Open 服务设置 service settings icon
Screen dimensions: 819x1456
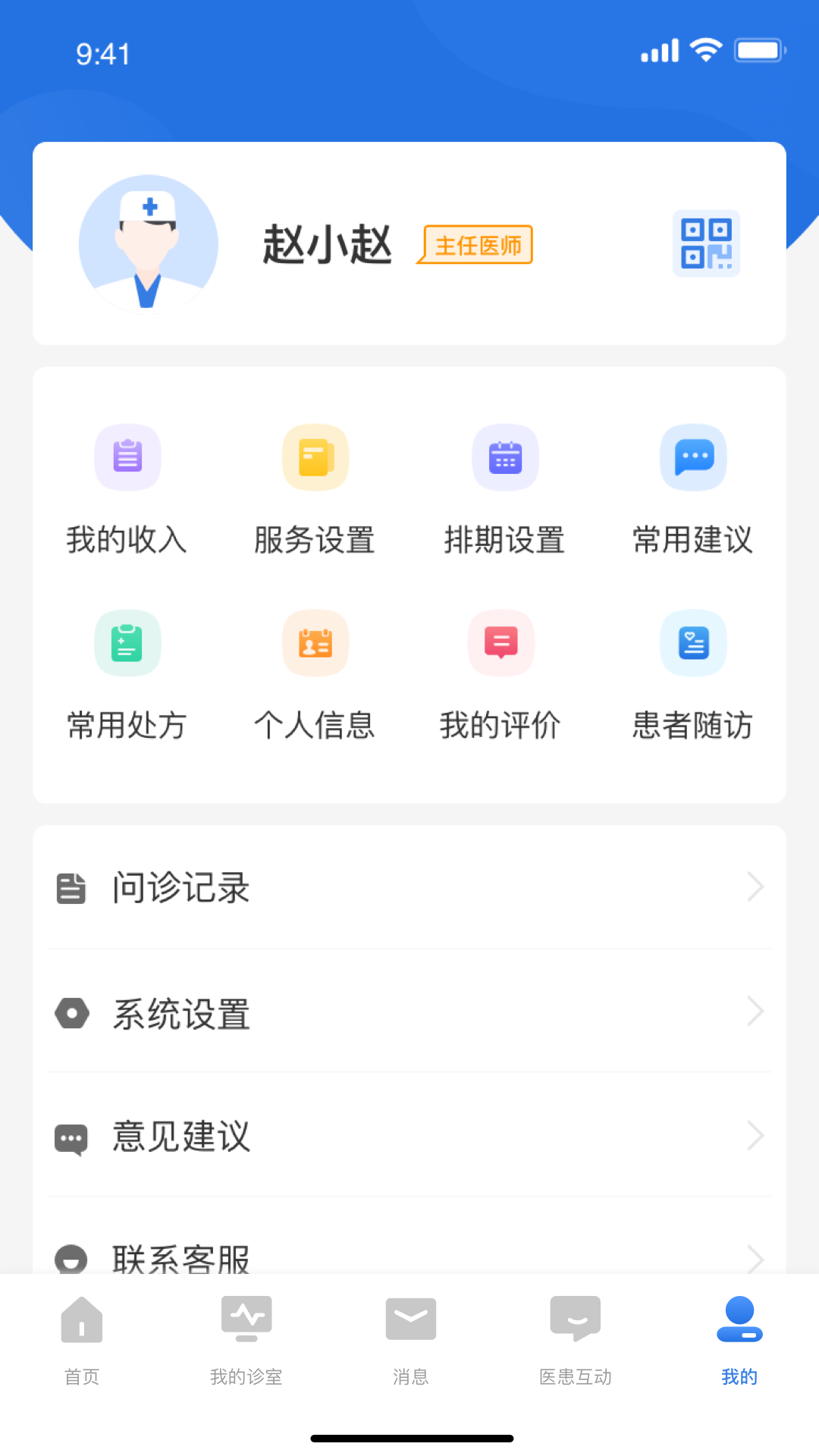(x=315, y=457)
